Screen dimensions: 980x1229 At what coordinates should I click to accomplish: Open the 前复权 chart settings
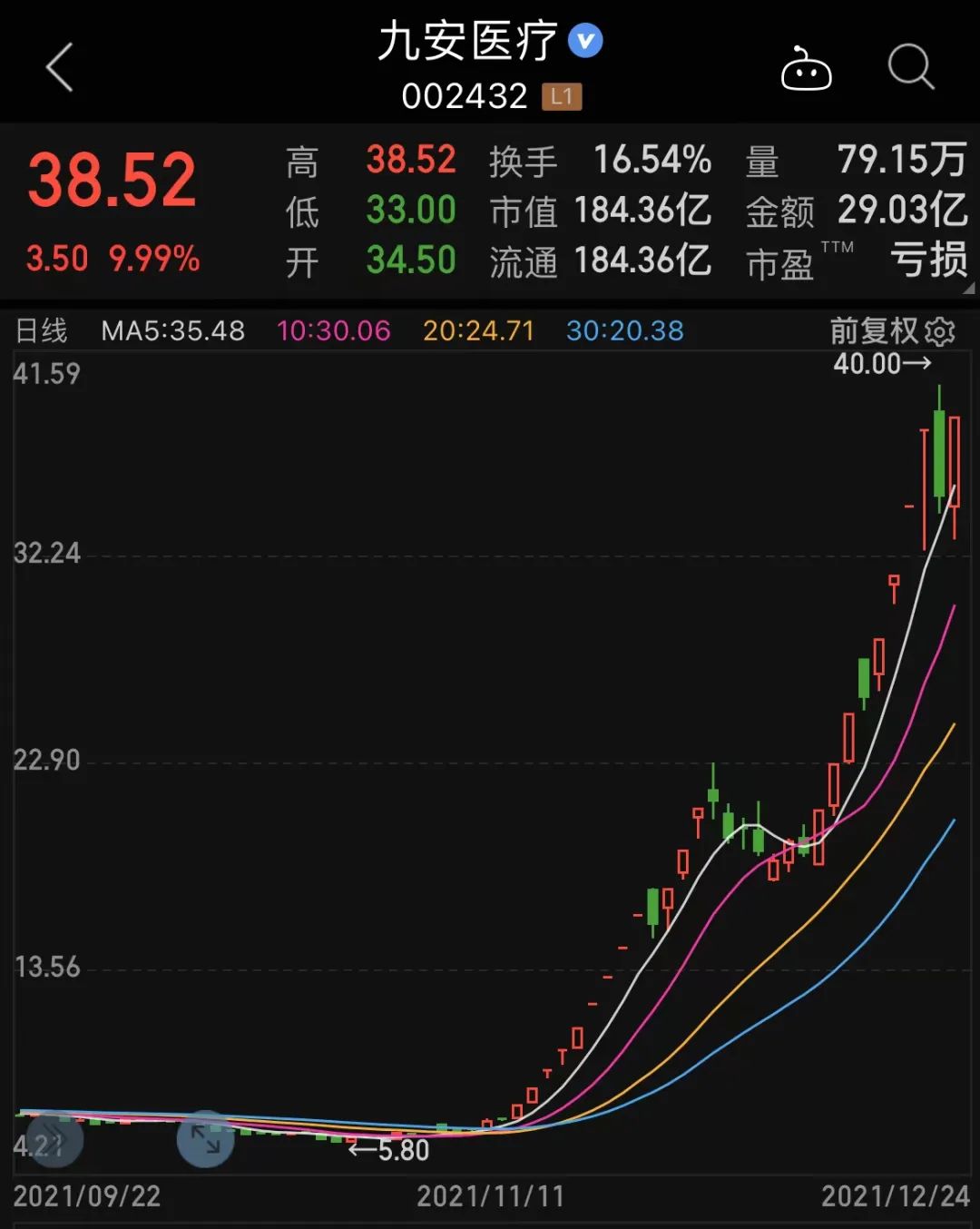point(941,332)
